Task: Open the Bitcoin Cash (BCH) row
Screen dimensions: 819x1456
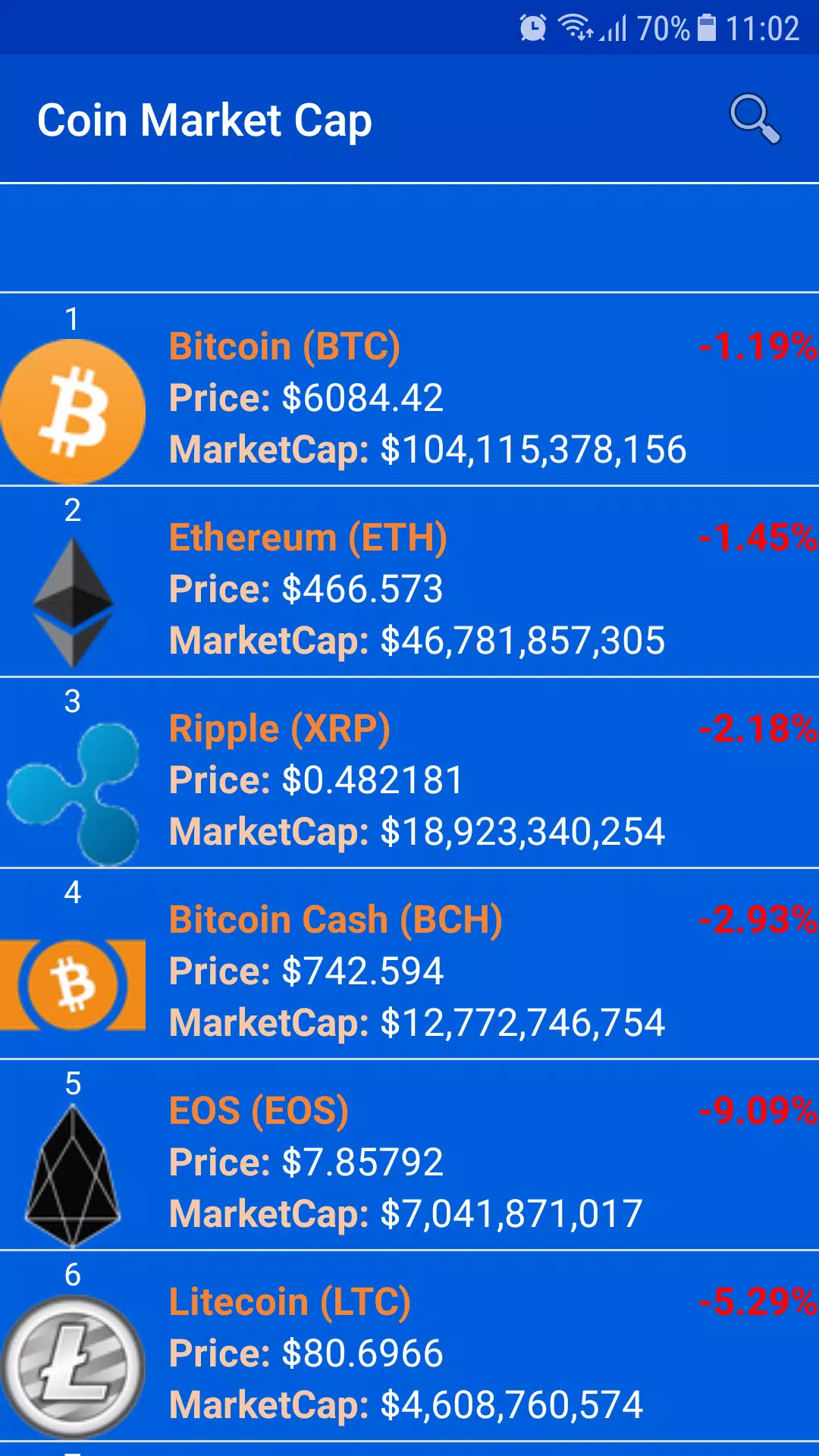Action: 409,964
